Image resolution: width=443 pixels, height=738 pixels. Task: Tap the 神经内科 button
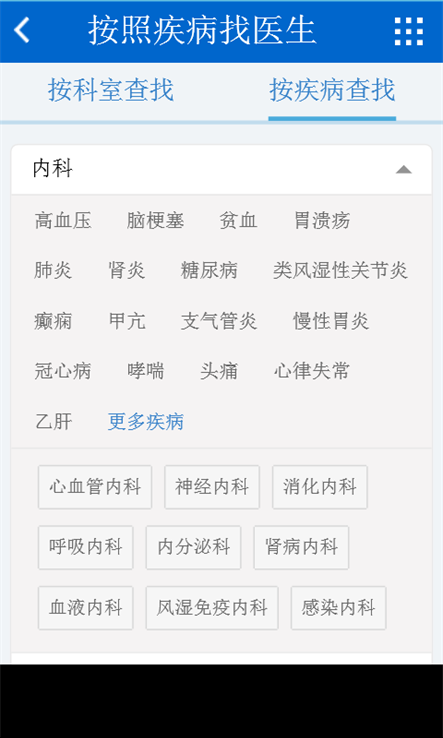point(212,487)
